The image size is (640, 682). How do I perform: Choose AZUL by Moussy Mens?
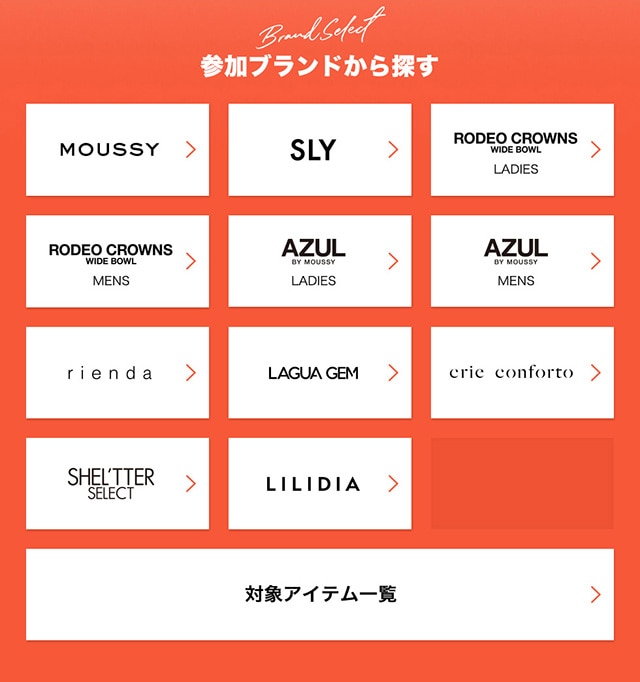tap(522, 261)
